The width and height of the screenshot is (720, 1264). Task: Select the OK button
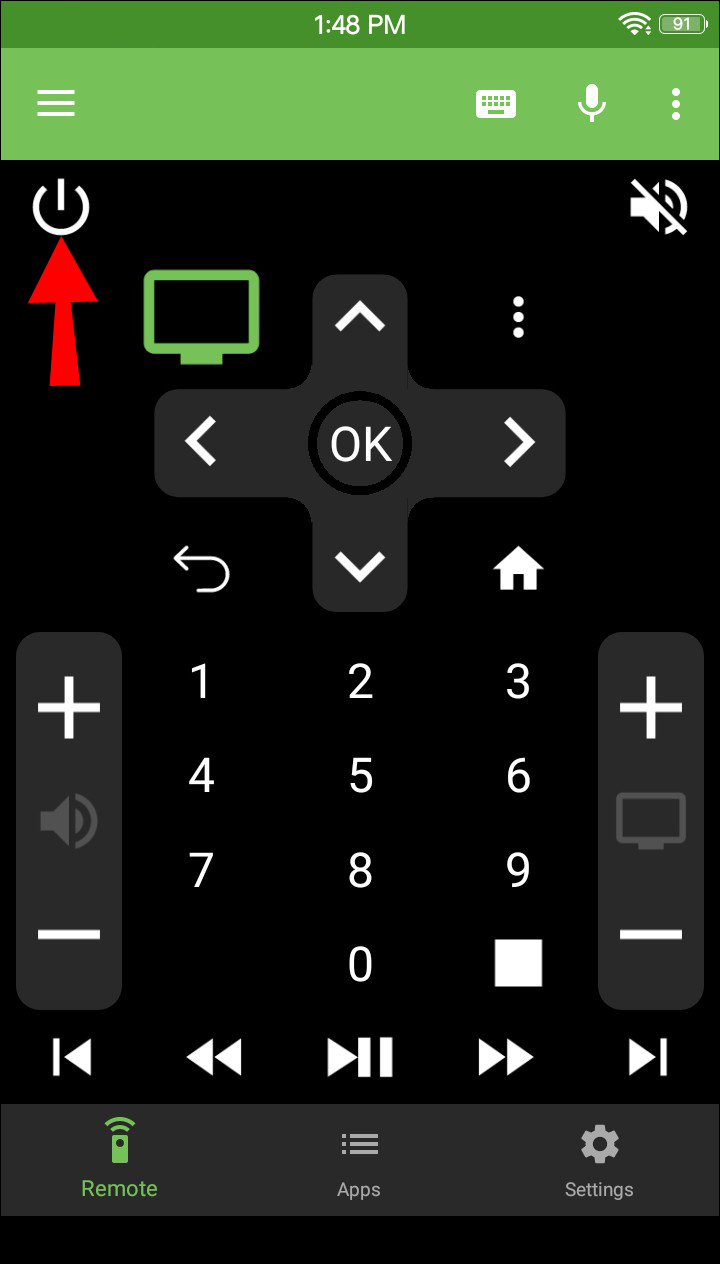(360, 443)
